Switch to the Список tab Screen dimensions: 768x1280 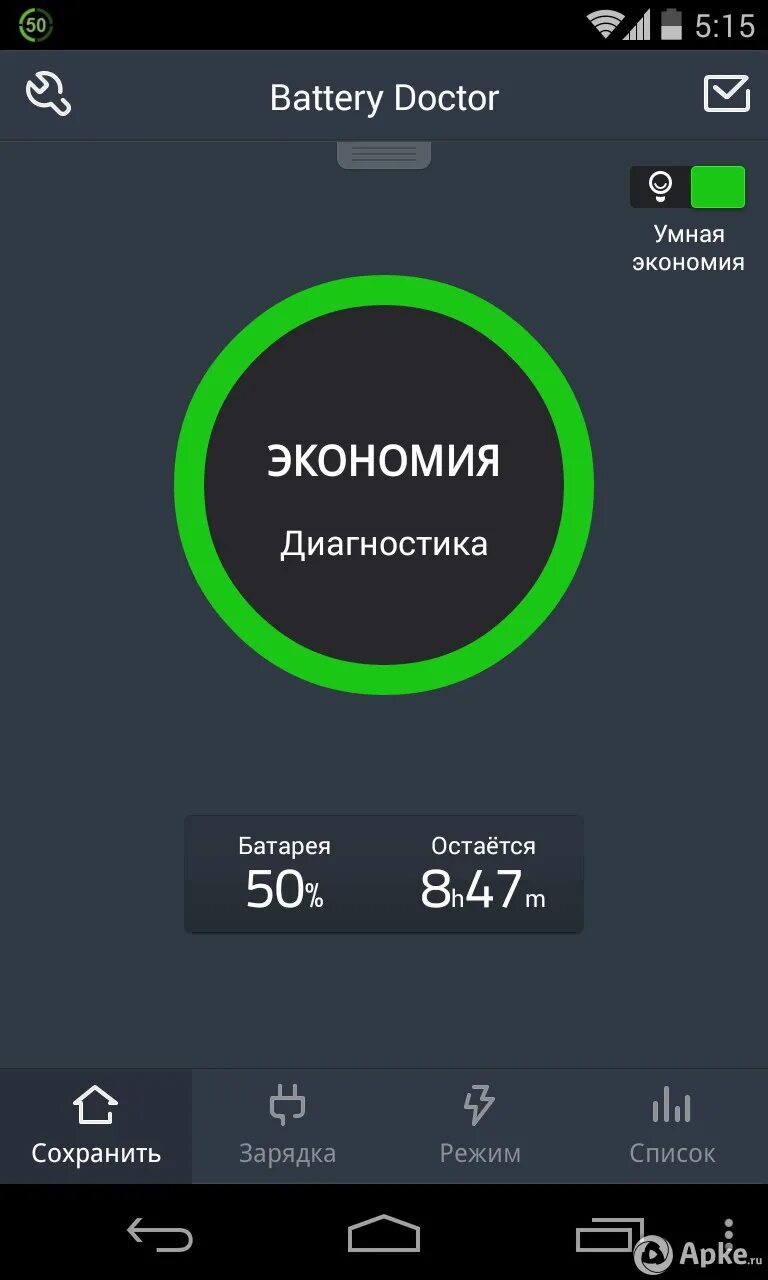pos(672,1127)
